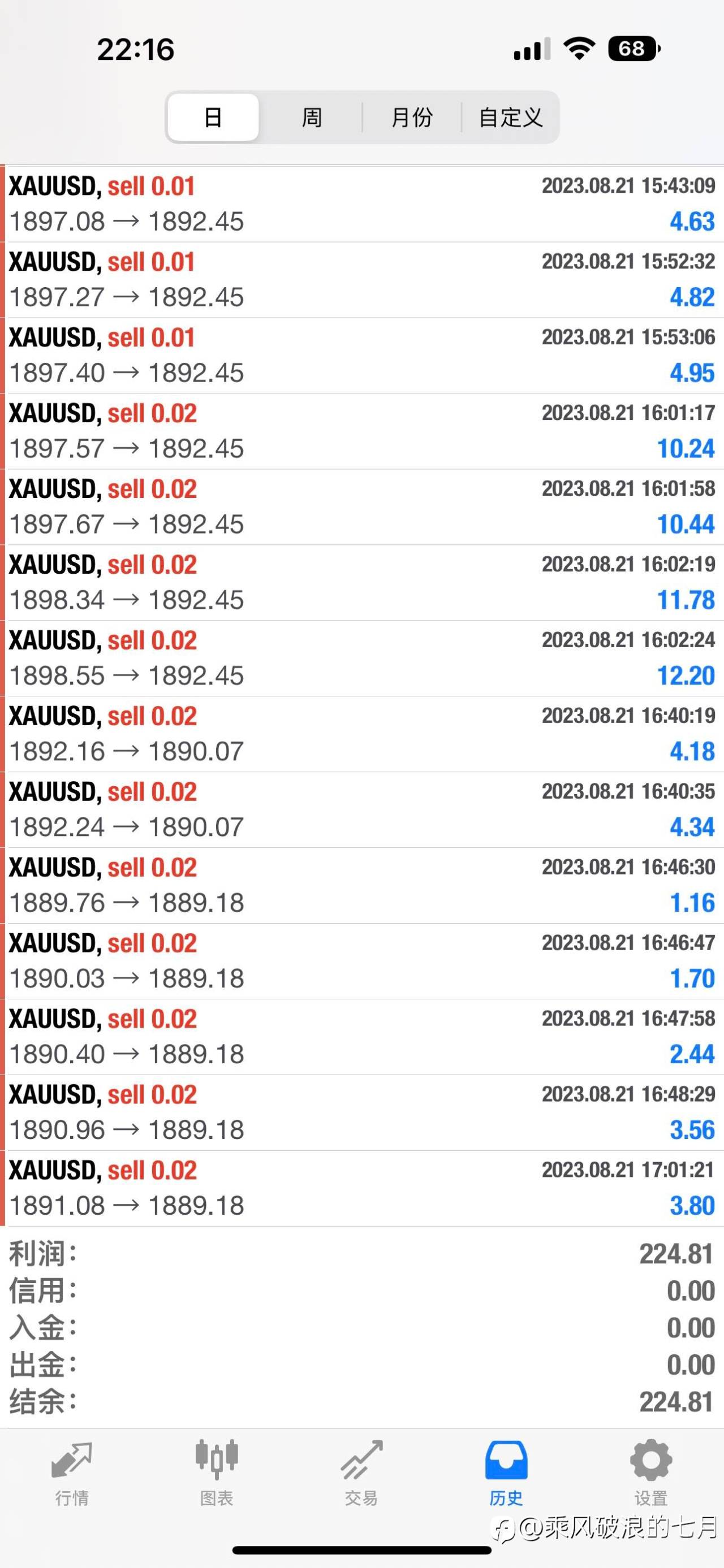Switch to the 周 (week) period

(x=312, y=117)
